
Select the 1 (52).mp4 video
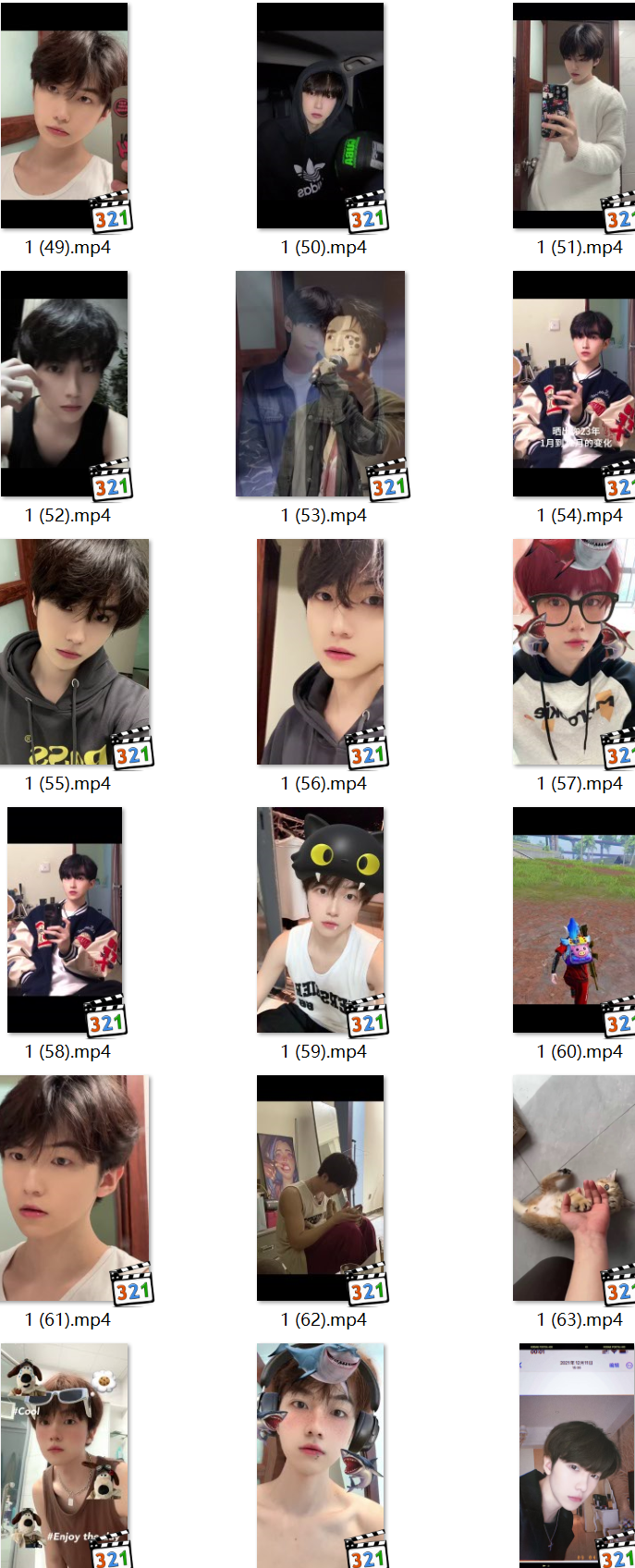click(65, 384)
